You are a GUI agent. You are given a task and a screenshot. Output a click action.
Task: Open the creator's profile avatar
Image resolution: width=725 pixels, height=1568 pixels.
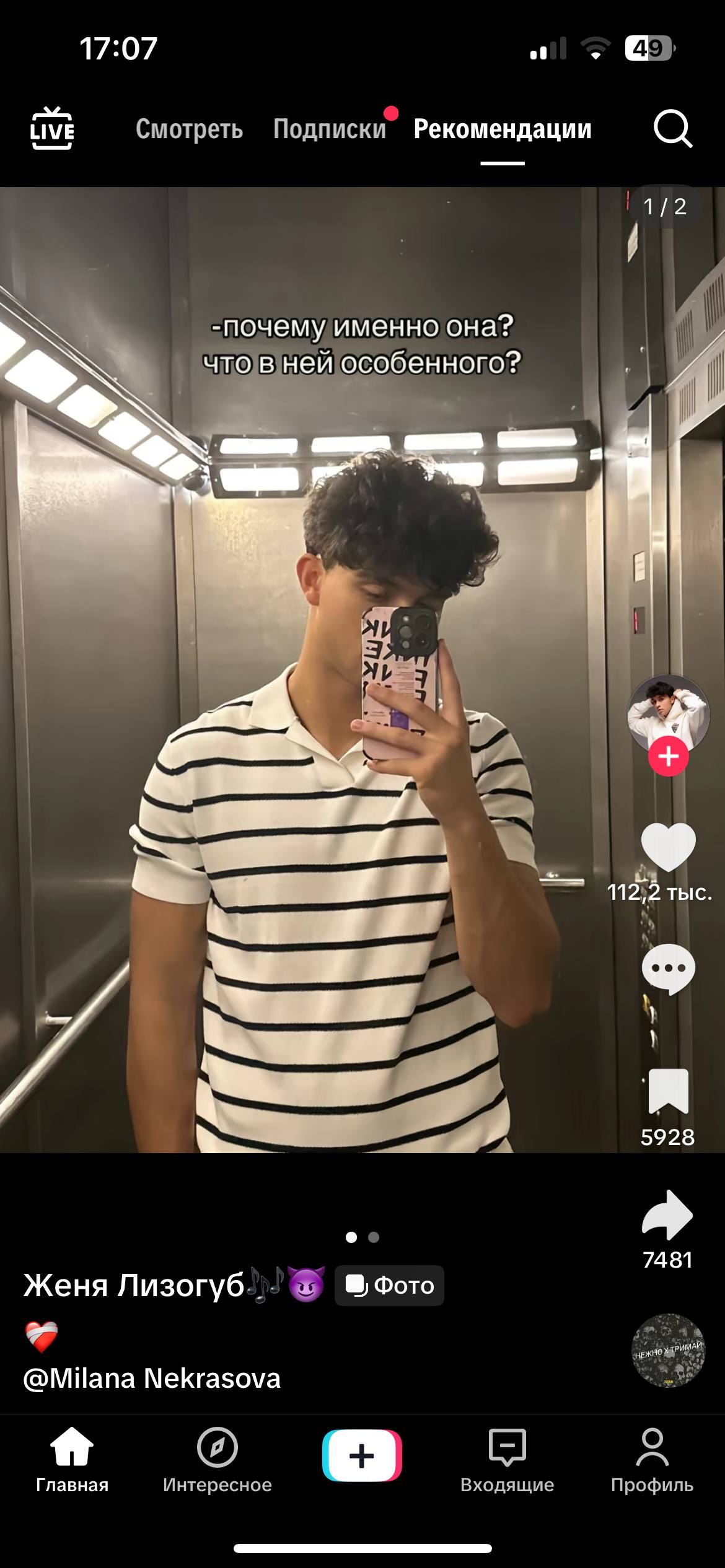click(668, 713)
